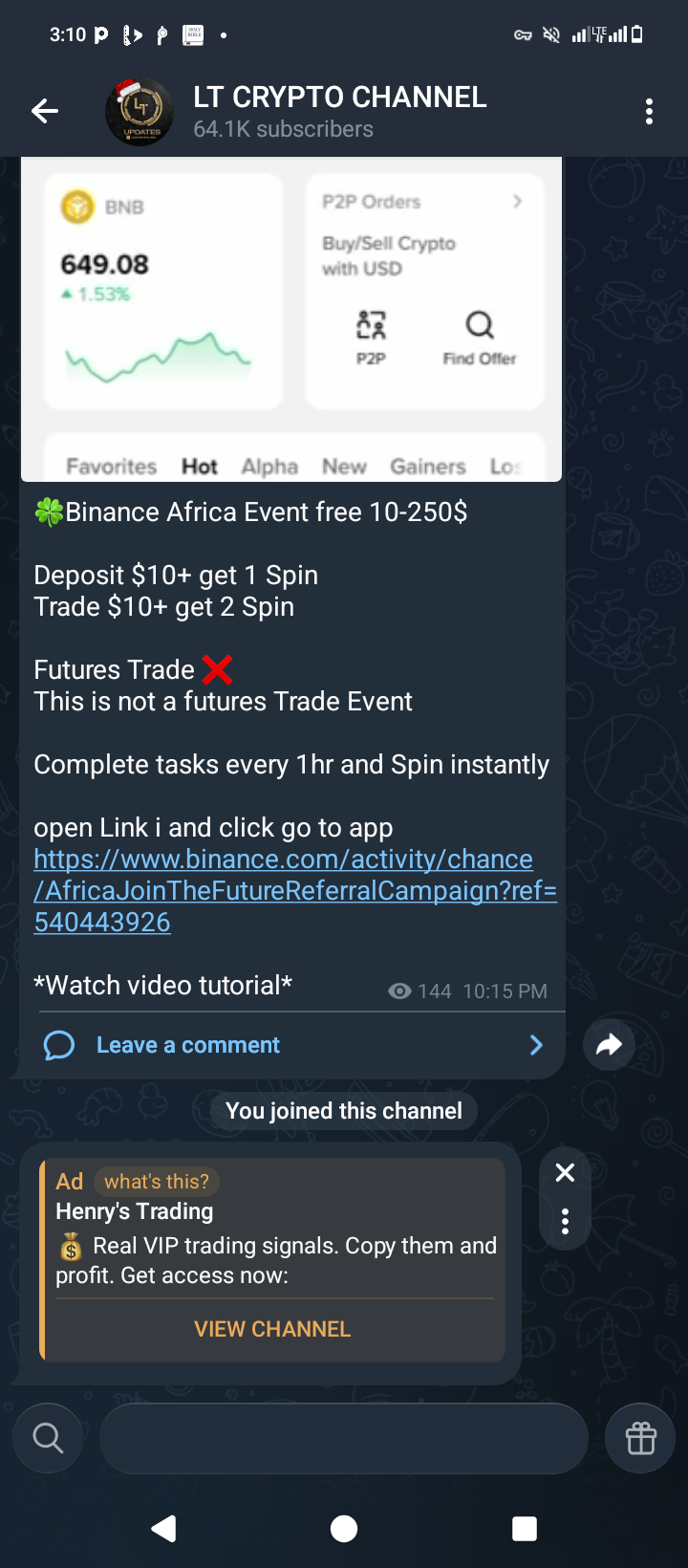The height and width of the screenshot is (1568, 688).
Task: Open the Binance Africa referral campaign link
Action: (294, 890)
